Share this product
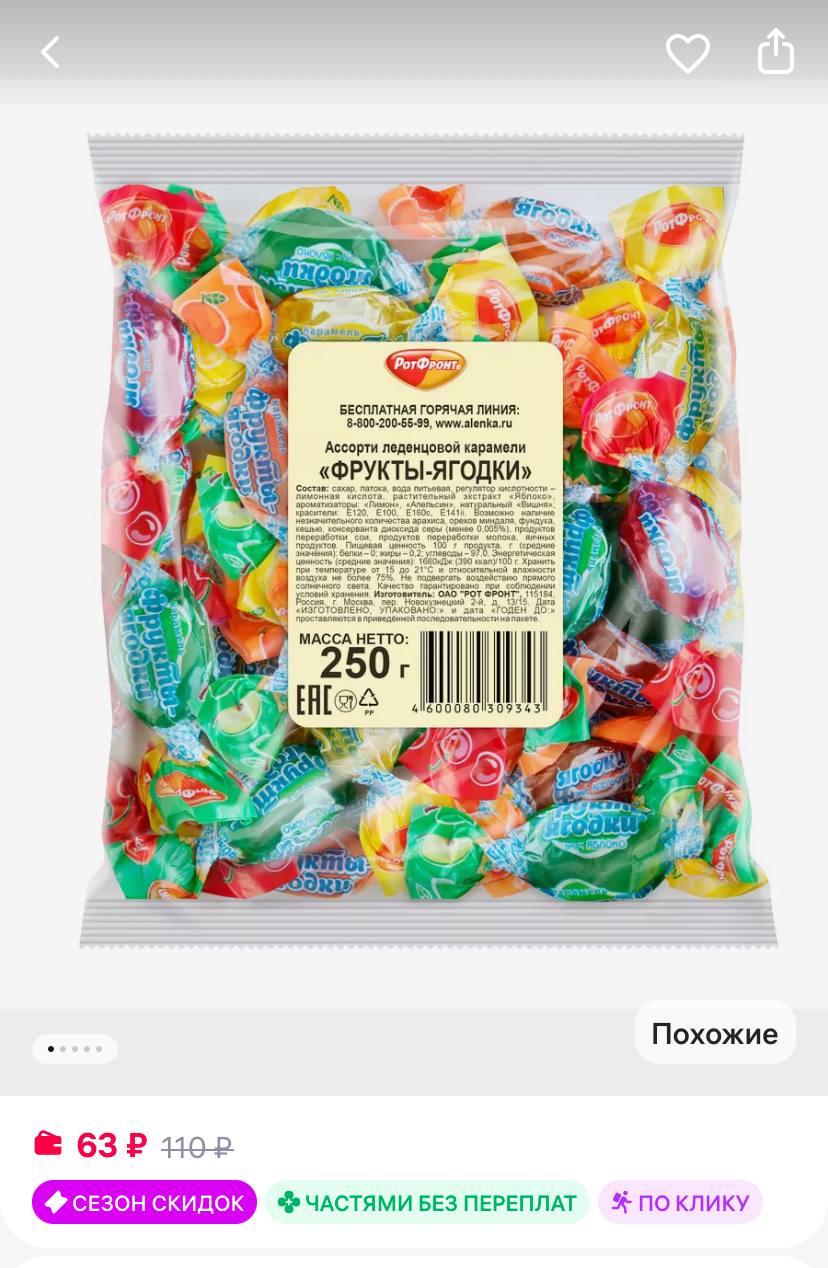 coord(776,52)
